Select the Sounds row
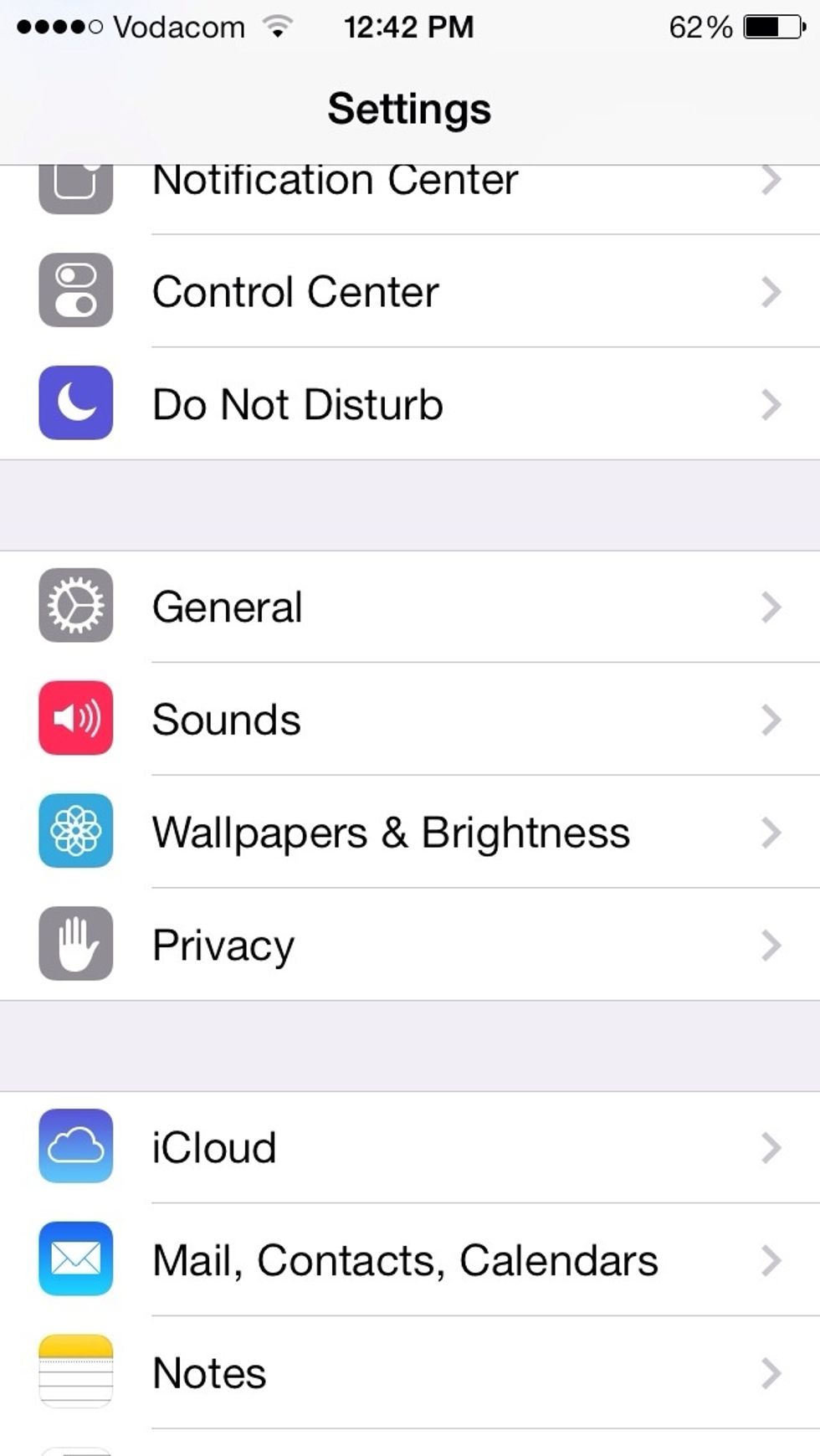Viewport: 820px width, 1456px height. pyautogui.click(x=410, y=719)
